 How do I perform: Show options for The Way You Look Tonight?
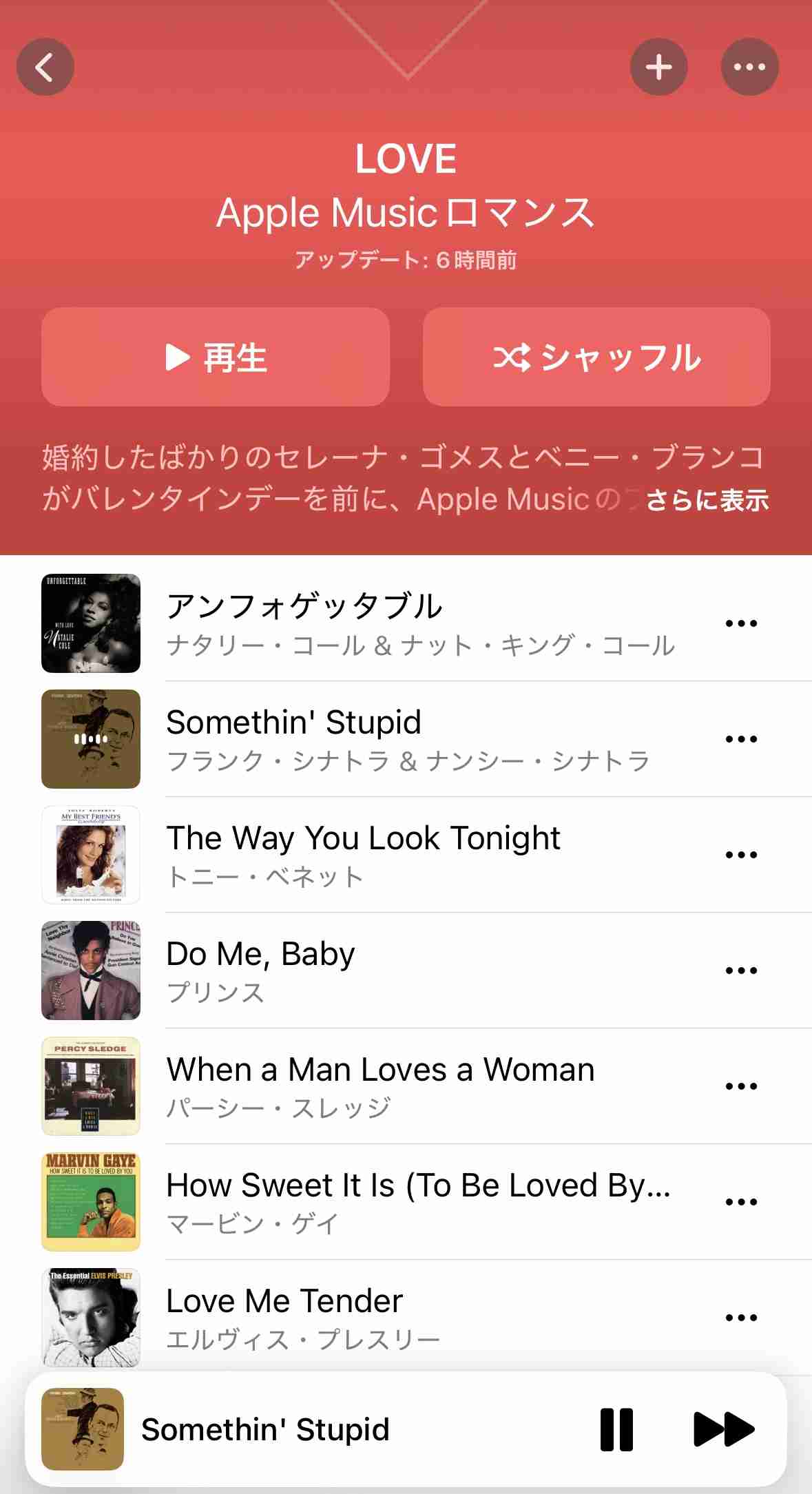pyautogui.click(x=741, y=855)
